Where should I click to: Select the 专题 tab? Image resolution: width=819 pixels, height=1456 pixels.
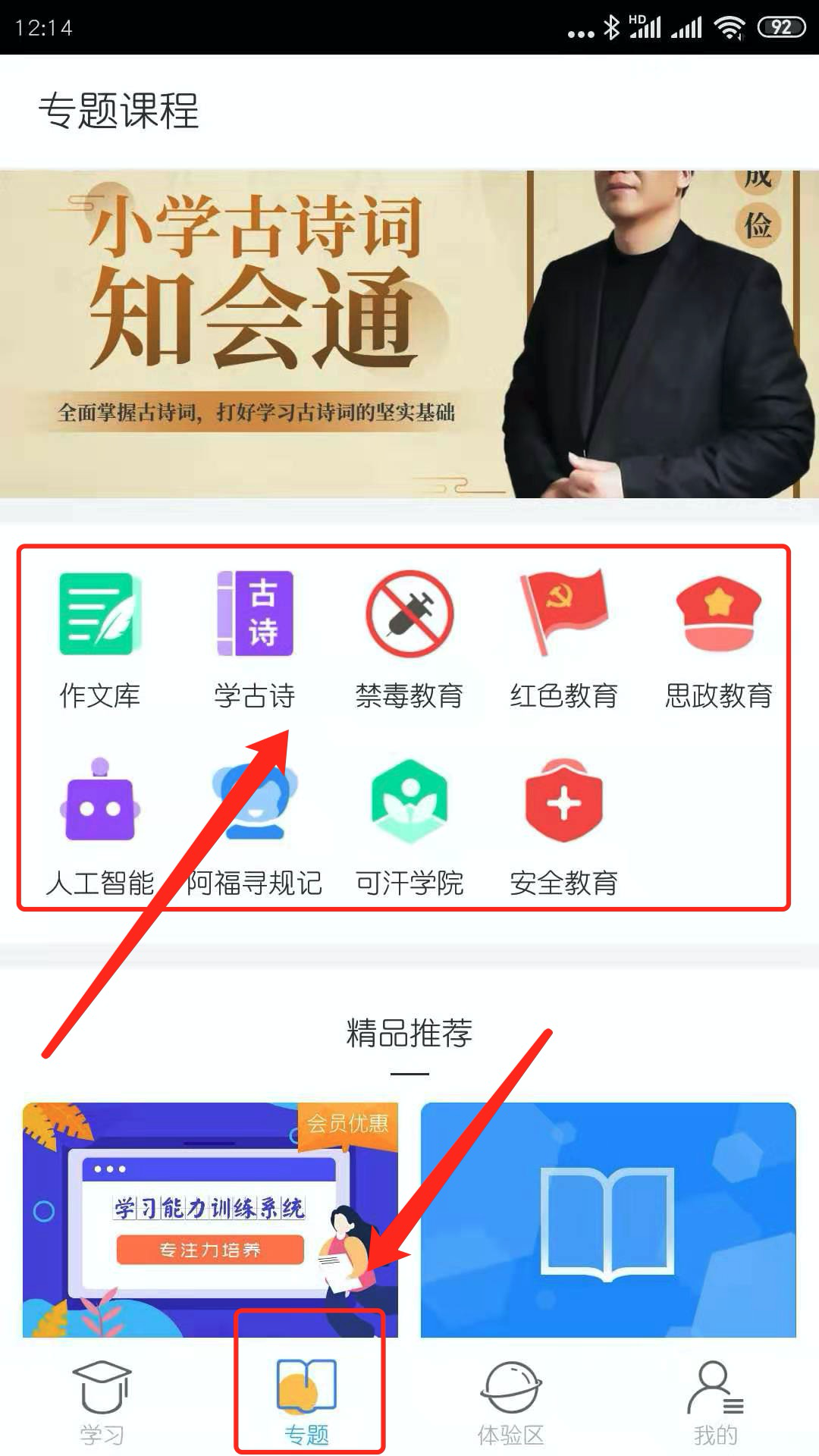[306, 1403]
